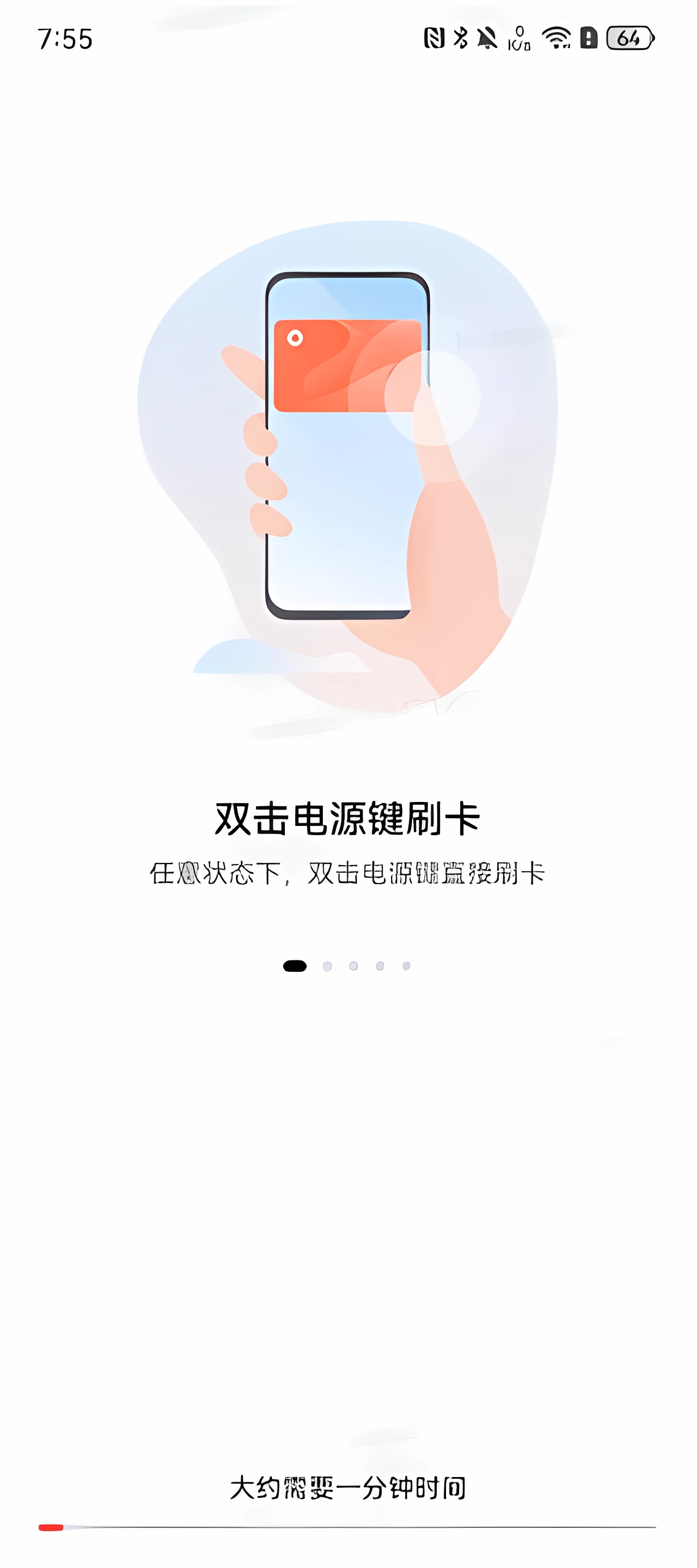Select the last page indicator dot
The height and width of the screenshot is (1568, 697).
tap(406, 966)
